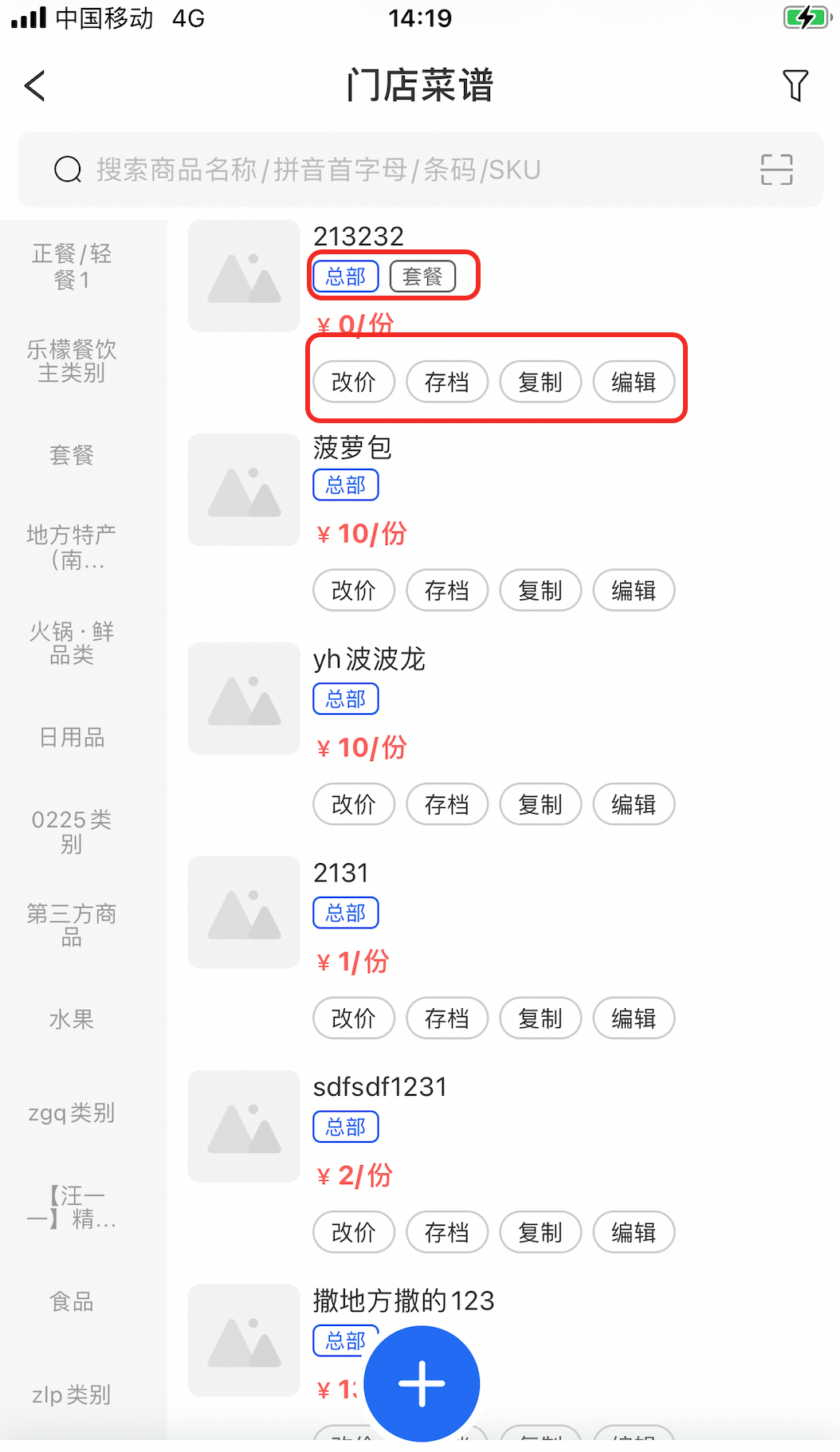Screen dimensions: 840x1452
Task: Select 正餐/轻餐1 category
Action: (72, 266)
